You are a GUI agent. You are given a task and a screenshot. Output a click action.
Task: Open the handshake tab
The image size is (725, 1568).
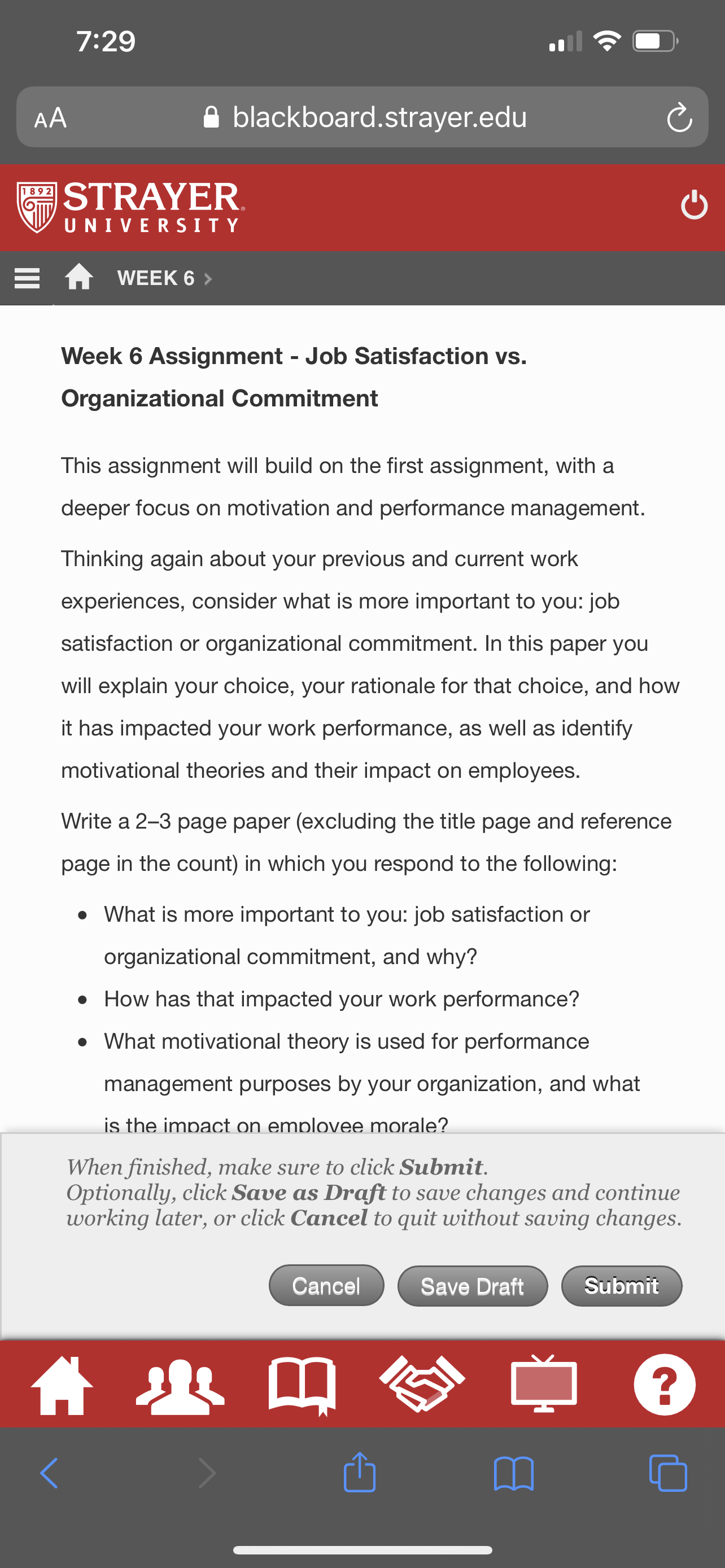(x=422, y=1383)
